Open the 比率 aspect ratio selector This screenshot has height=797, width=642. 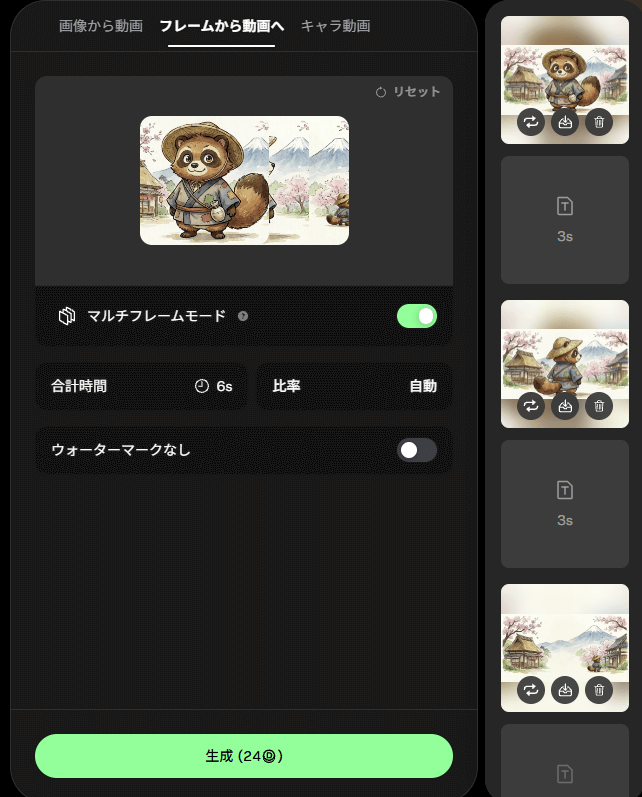(x=354, y=386)
